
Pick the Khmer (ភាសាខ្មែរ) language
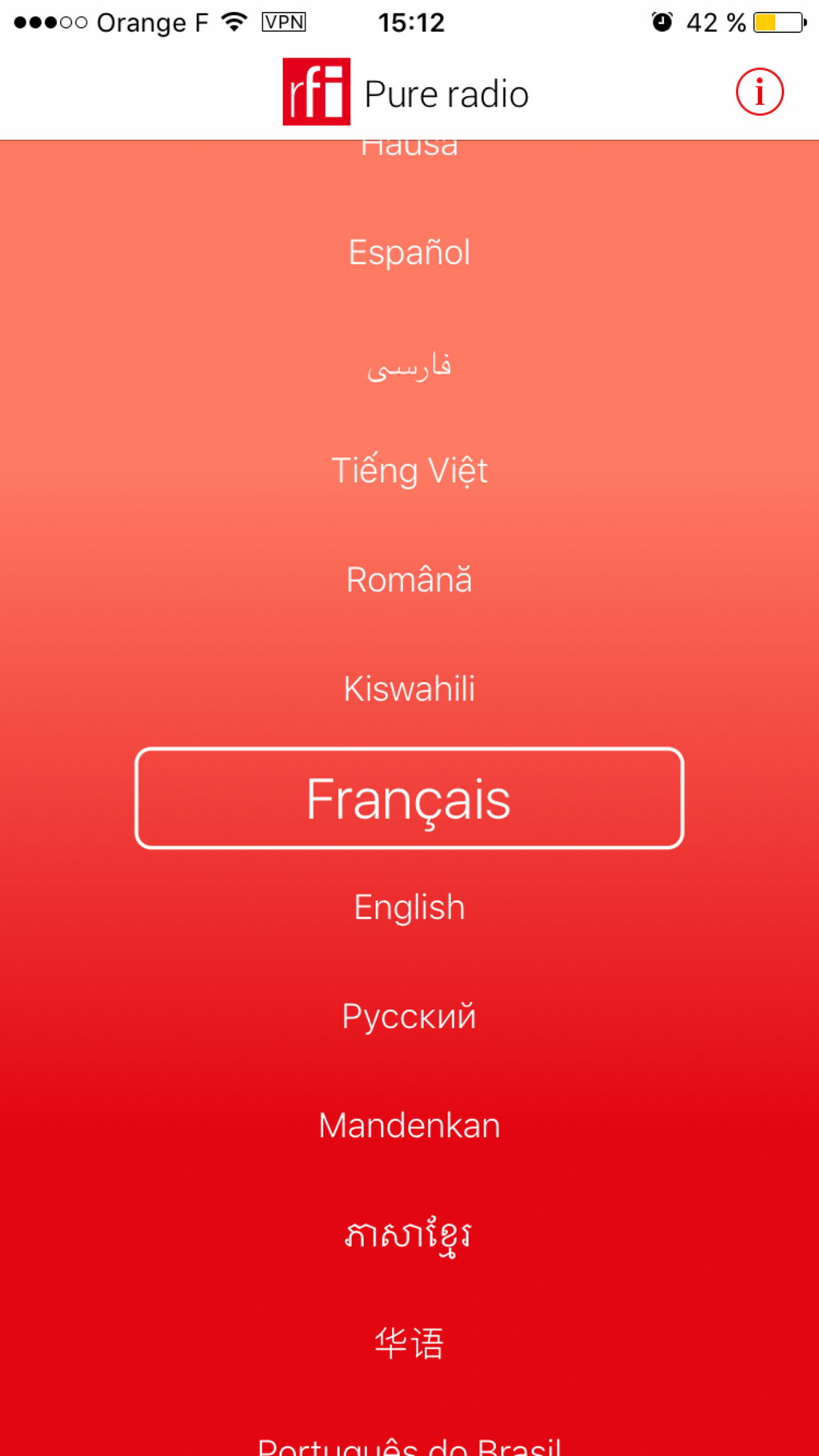tap(409, 1235)
